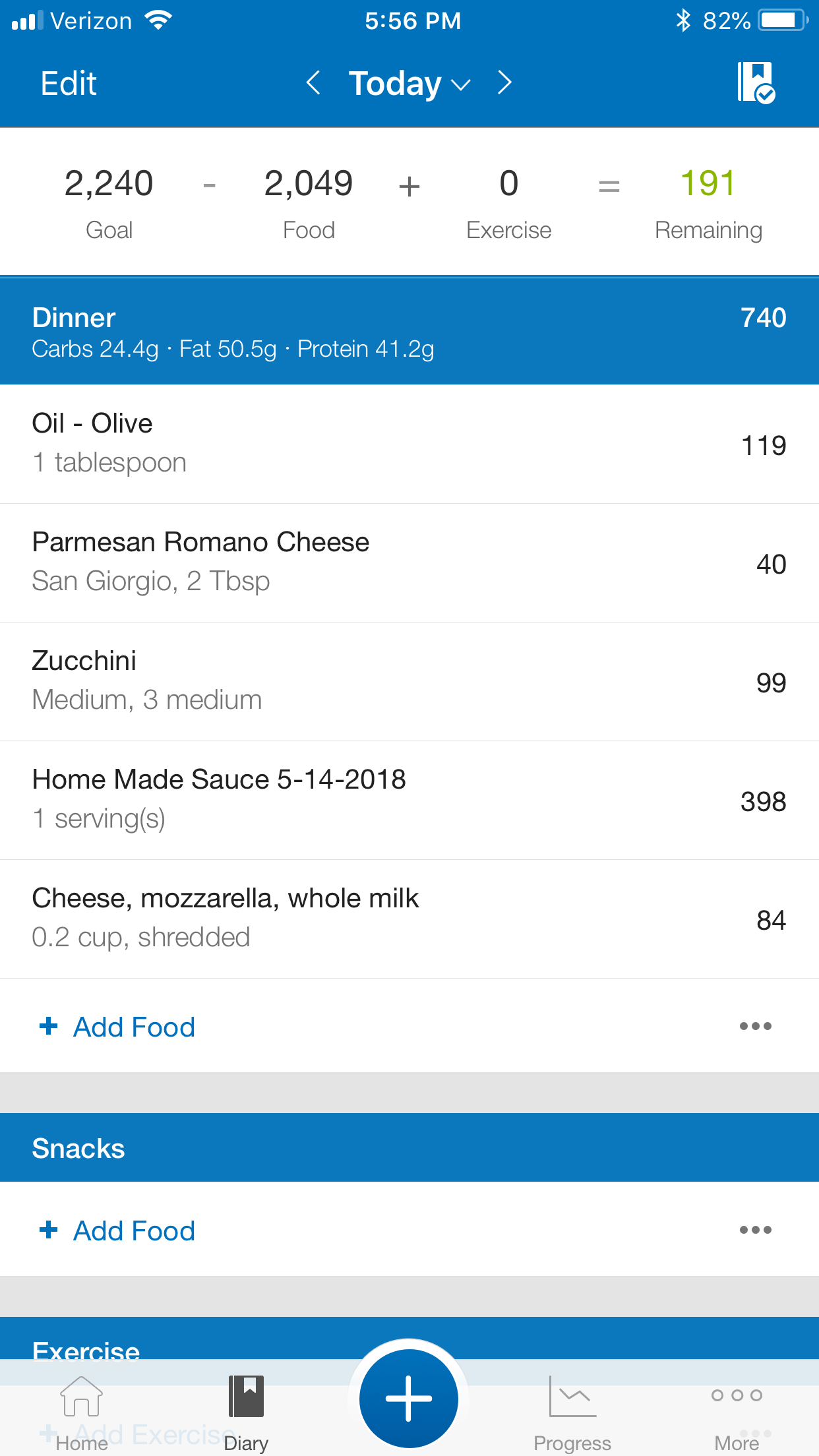
Task: Open Home Made Sauce 5-14-2018 entry
Action: tap(409, 800)
